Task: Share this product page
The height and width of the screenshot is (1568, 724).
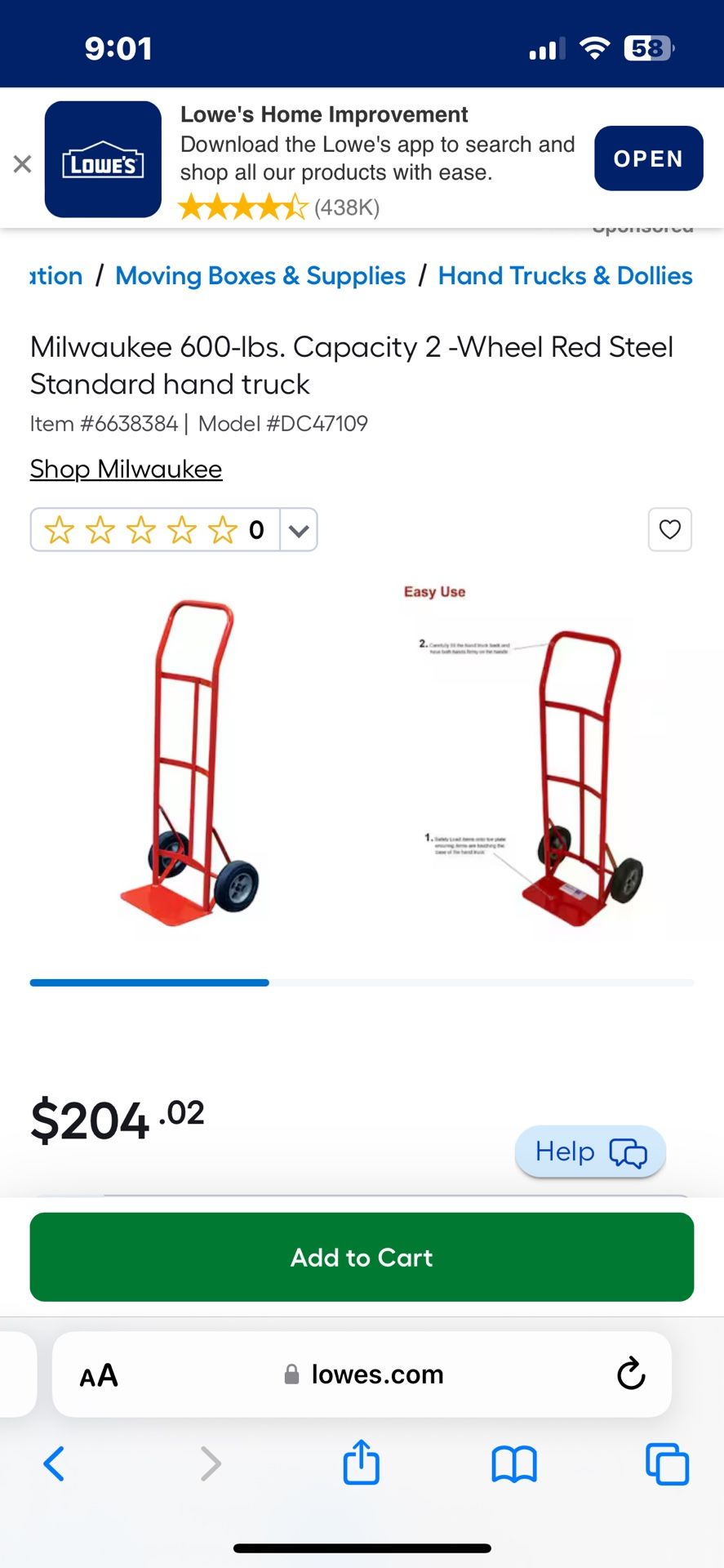Action: 361,1462
